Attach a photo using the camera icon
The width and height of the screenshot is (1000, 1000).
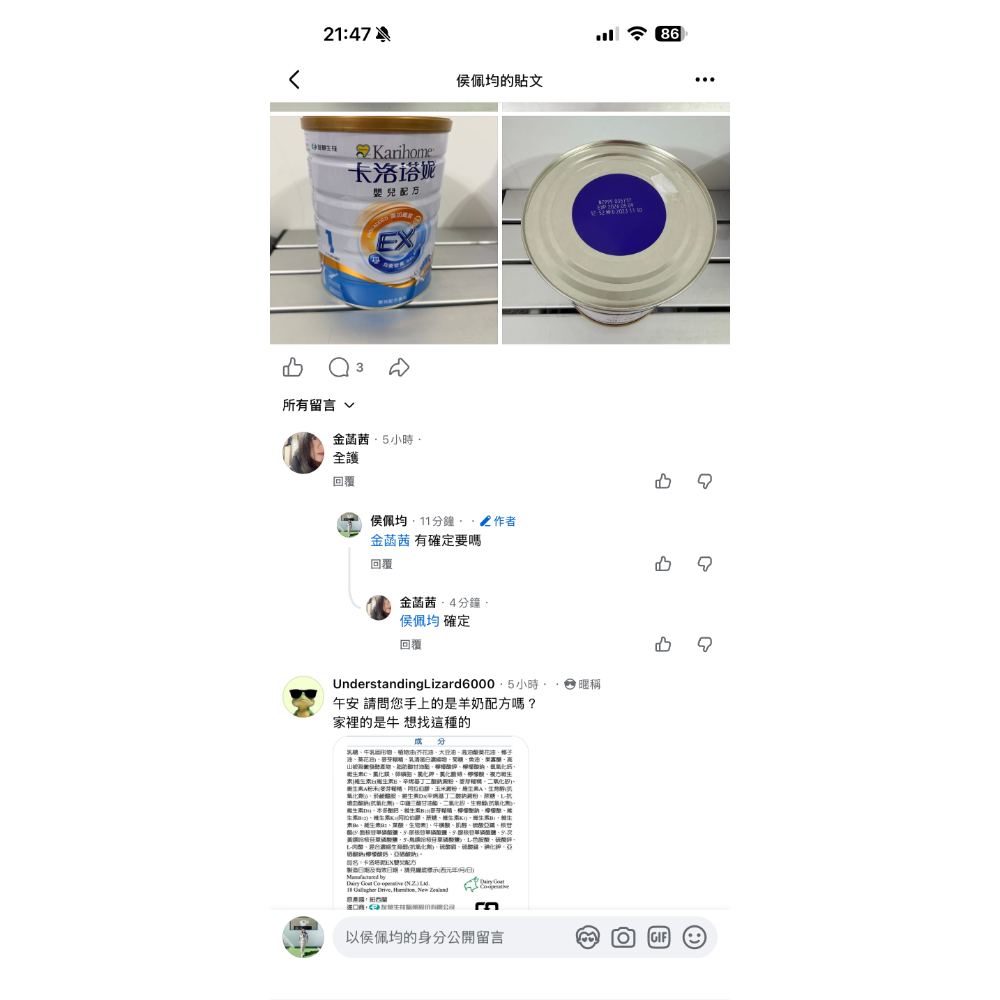coord(623,937)
